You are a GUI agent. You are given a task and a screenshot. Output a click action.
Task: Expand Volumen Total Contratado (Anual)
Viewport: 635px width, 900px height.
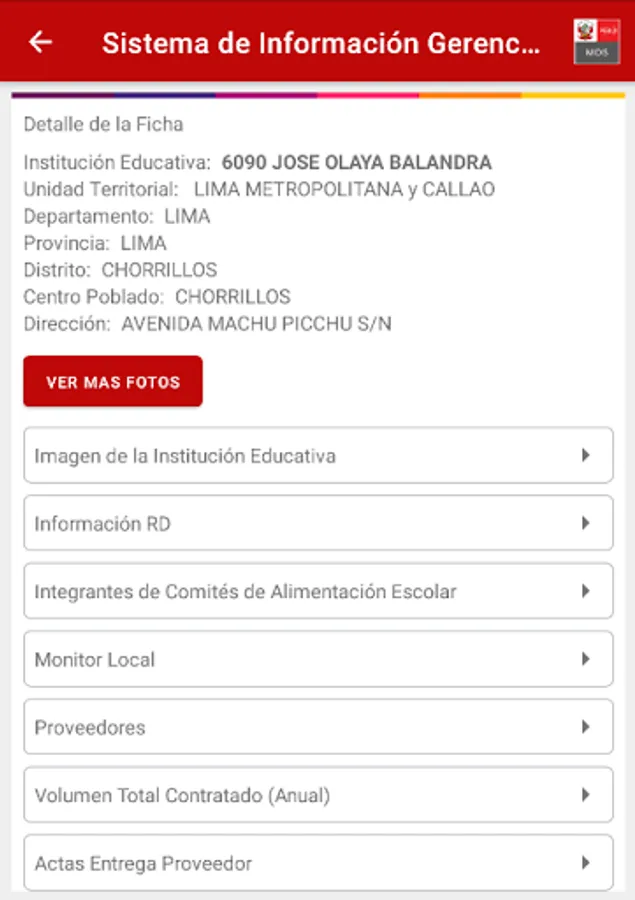pos(318,795)
